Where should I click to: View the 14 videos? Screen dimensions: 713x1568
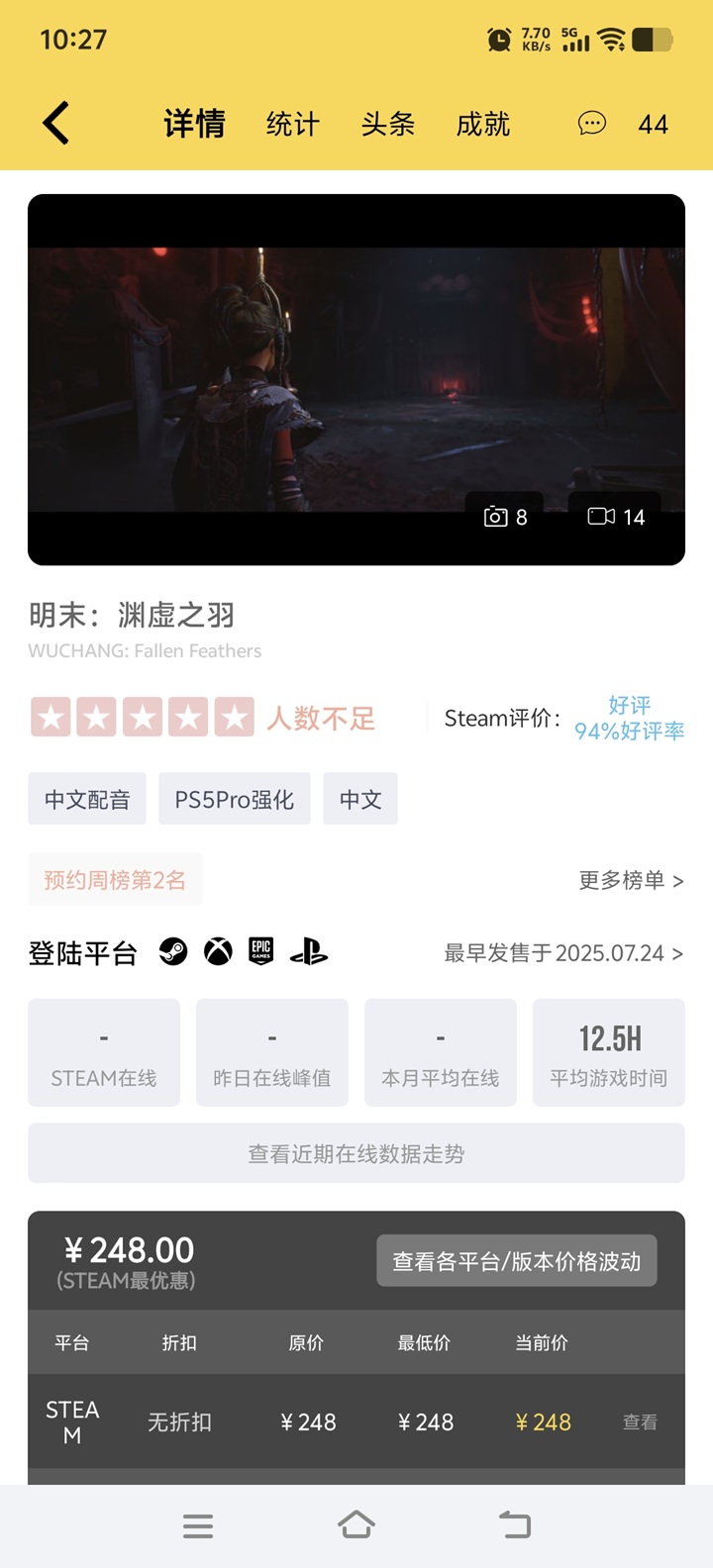pos(616,517)
